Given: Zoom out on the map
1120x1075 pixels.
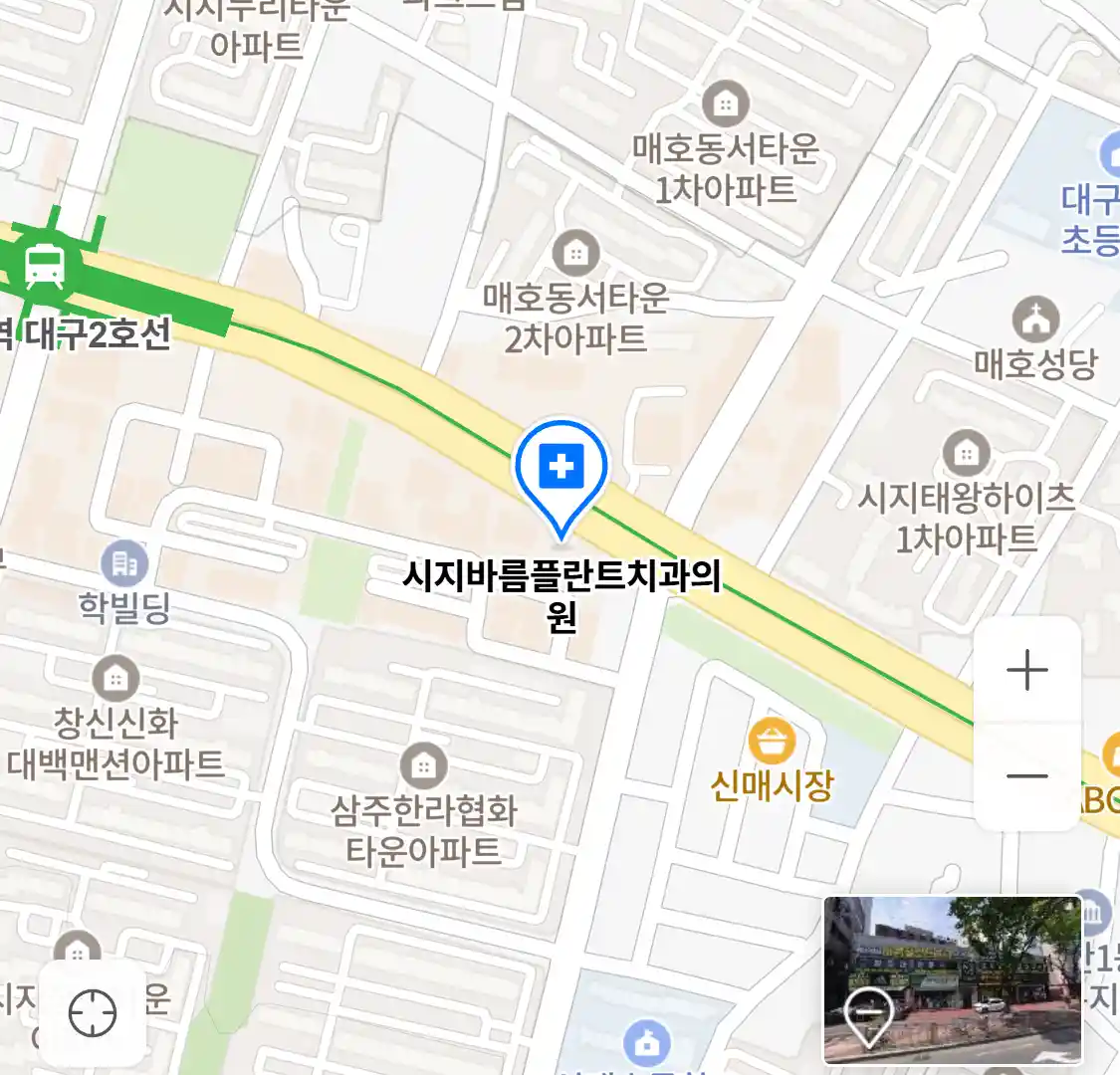Looking at the screenshot, I should (x=1026, y=776).
